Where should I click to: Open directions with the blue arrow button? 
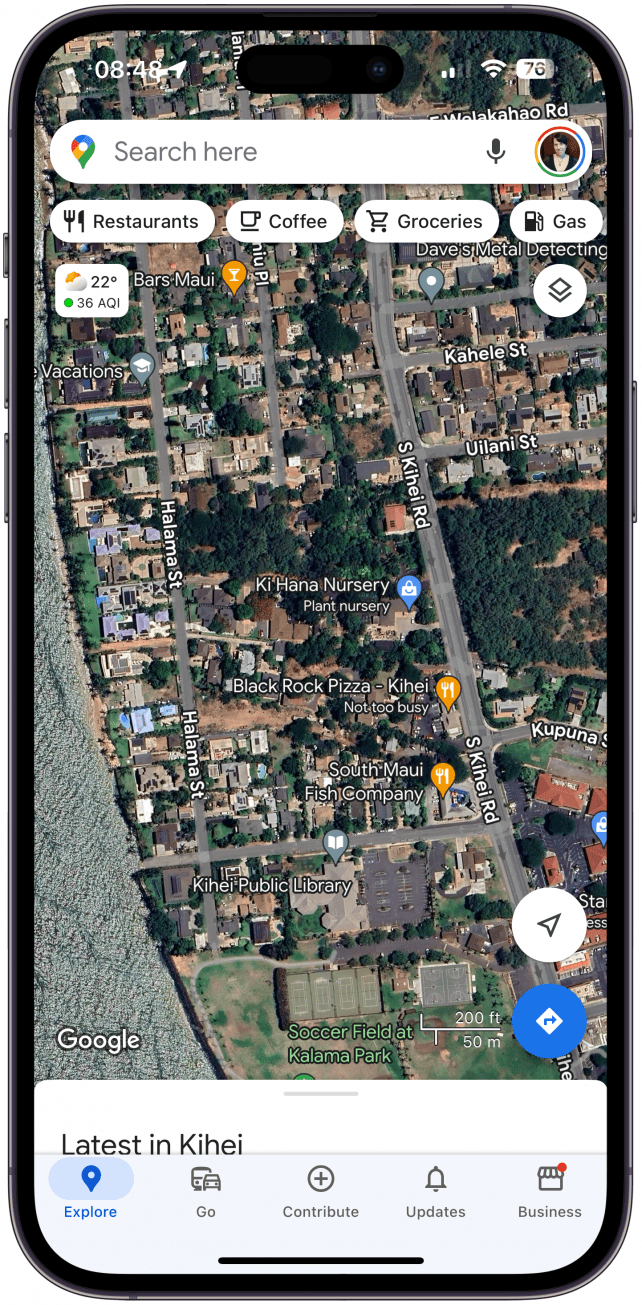coord(549,1021)
